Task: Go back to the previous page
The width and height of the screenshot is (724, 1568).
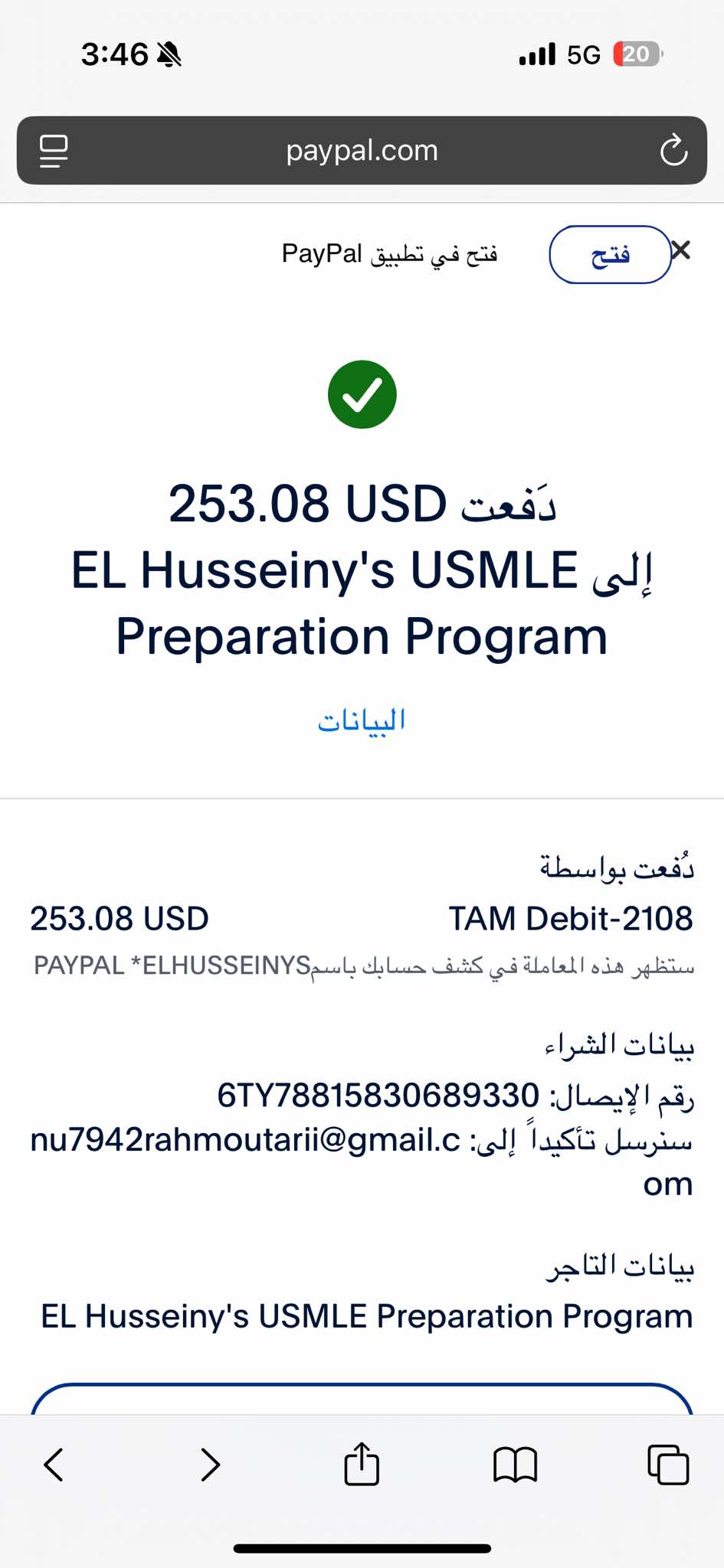Action: click(x=54, y=1465)
